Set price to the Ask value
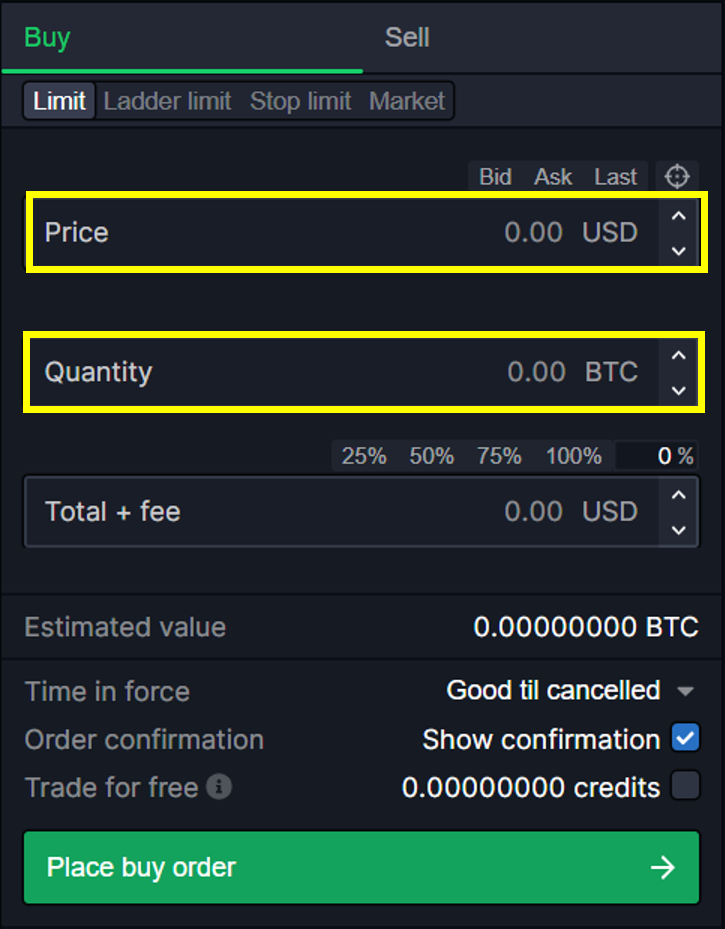 tap(553, 177)
